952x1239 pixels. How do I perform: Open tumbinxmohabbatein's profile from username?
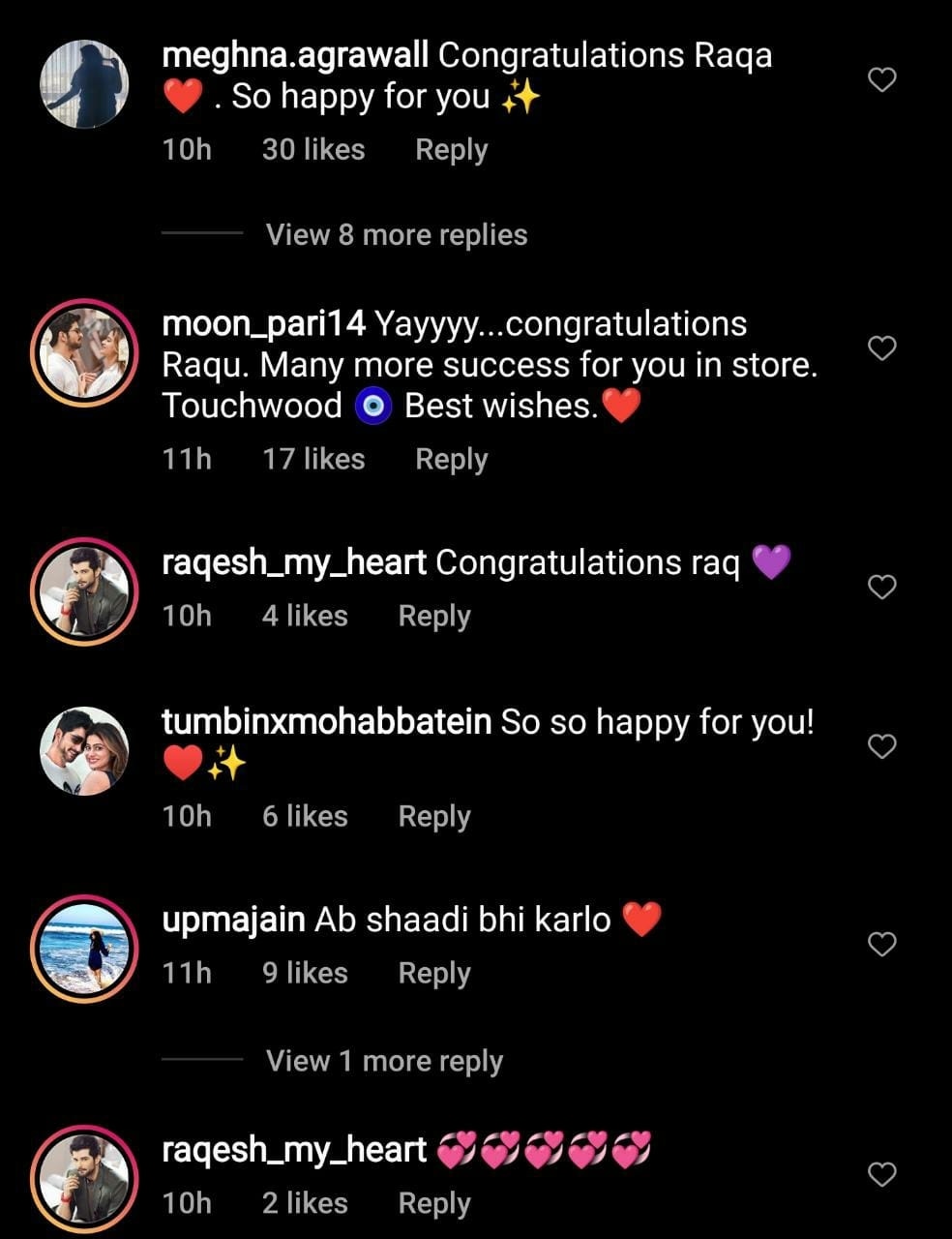point(326,722)
